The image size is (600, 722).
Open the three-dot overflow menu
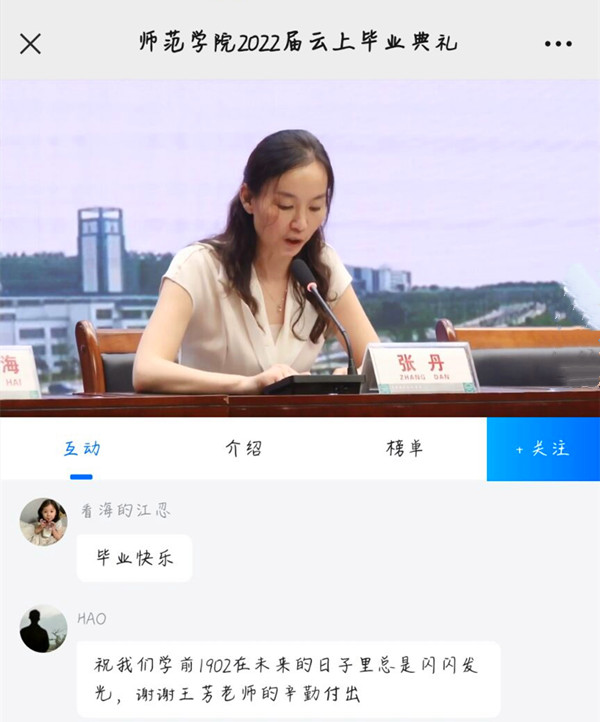pyautogui.click(x=558, y=43)
